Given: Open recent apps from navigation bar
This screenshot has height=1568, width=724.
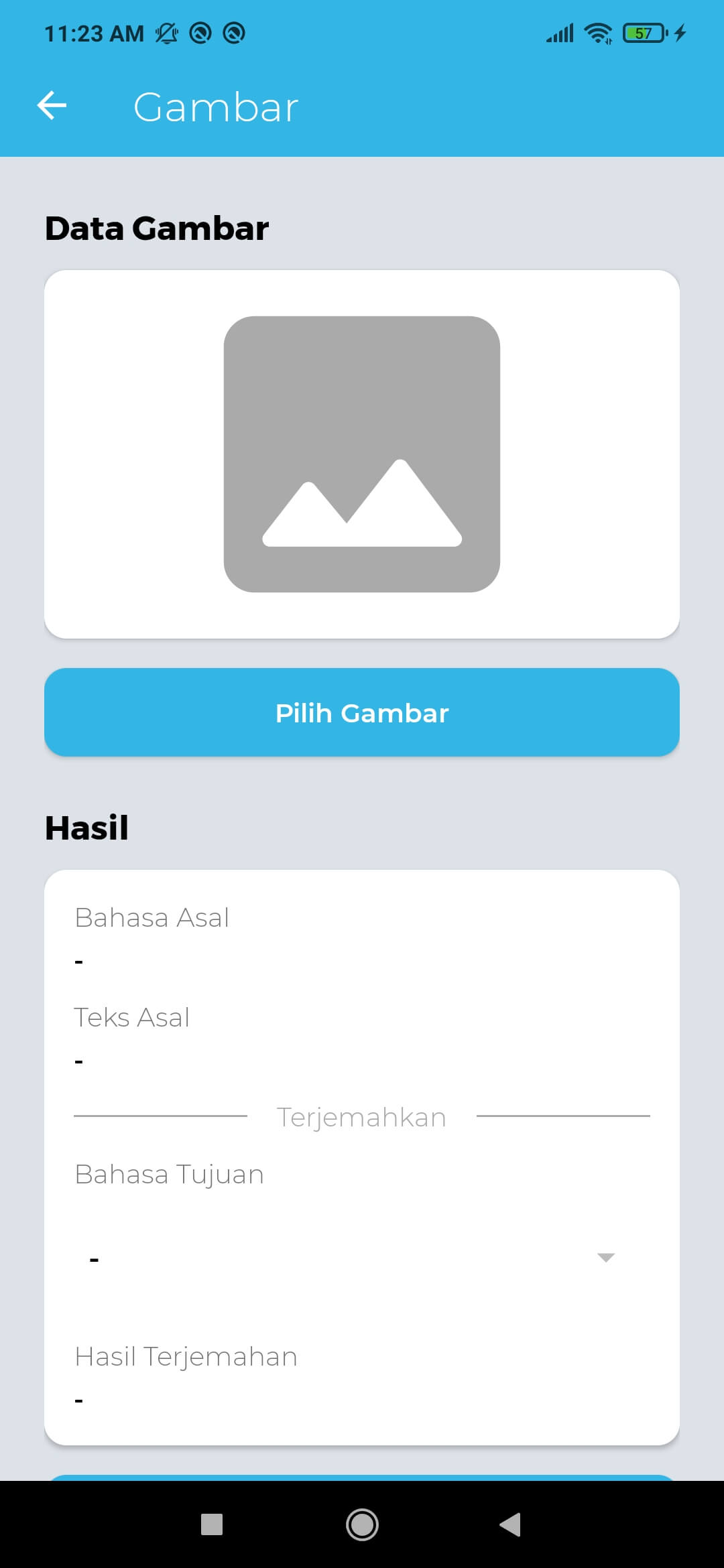Looking at the screenshot, I should [212, 1524].
